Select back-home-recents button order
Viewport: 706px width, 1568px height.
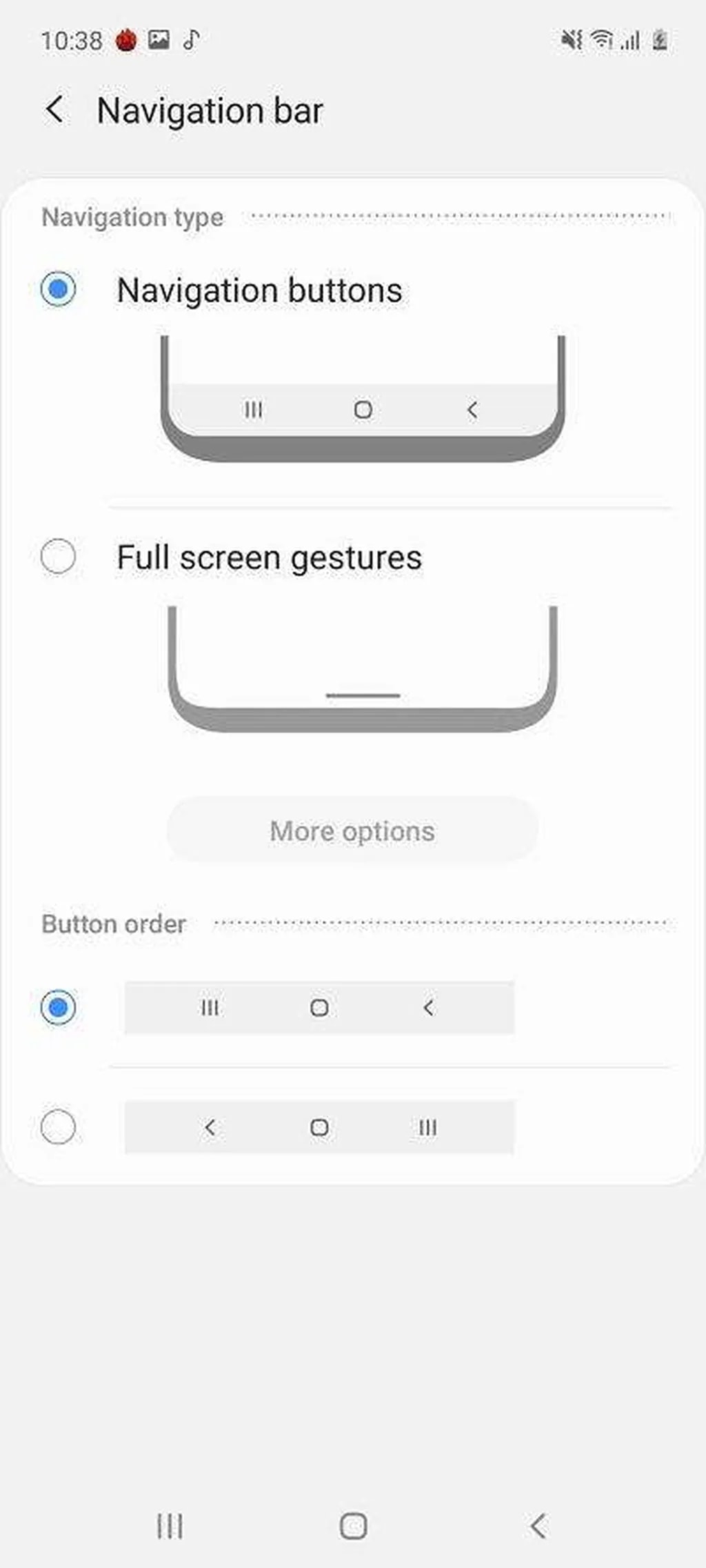pyautogui.click(x=59, y=1127)
